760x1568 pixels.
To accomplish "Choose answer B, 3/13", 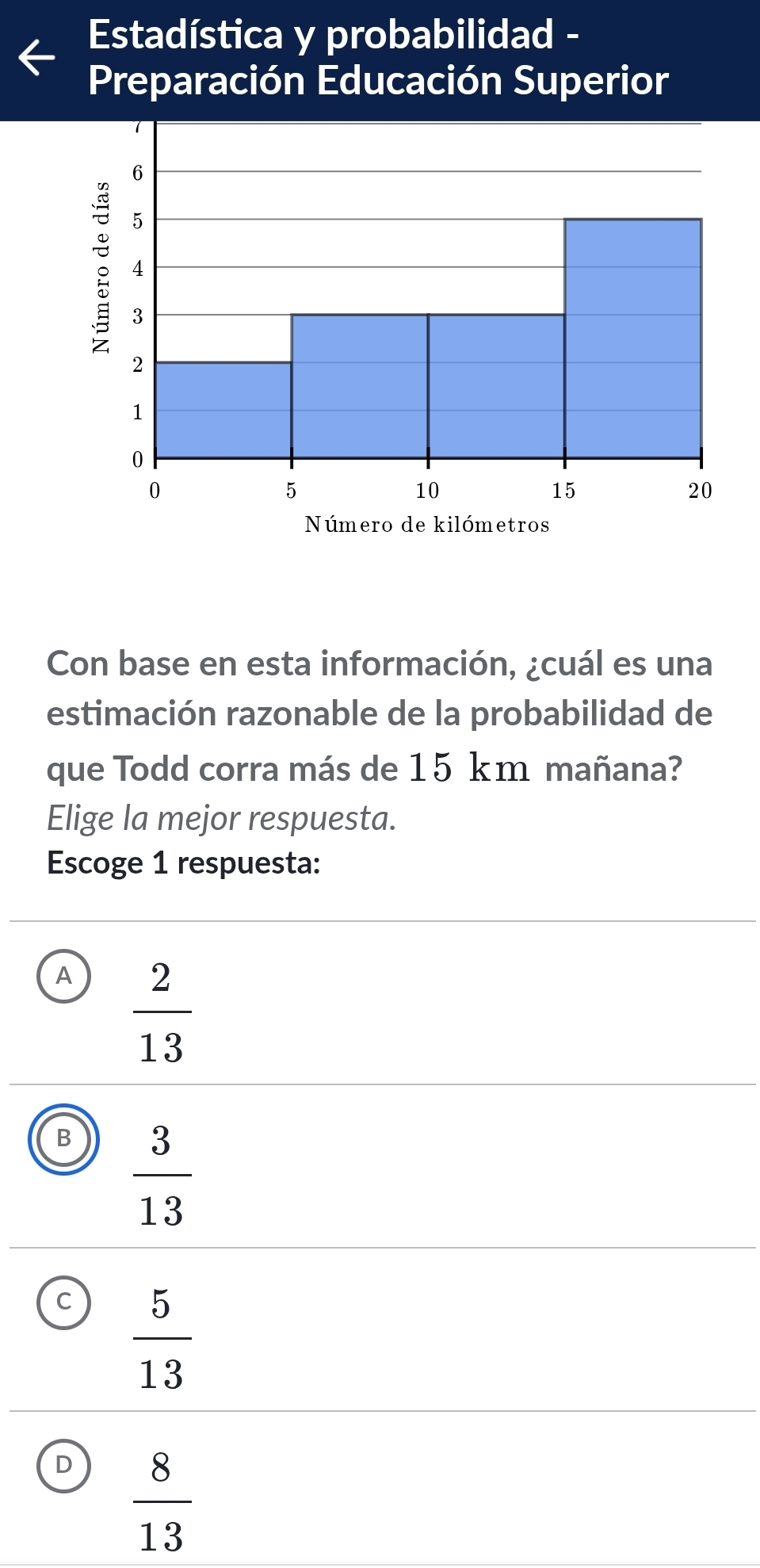I will [x=64, y=1139].
